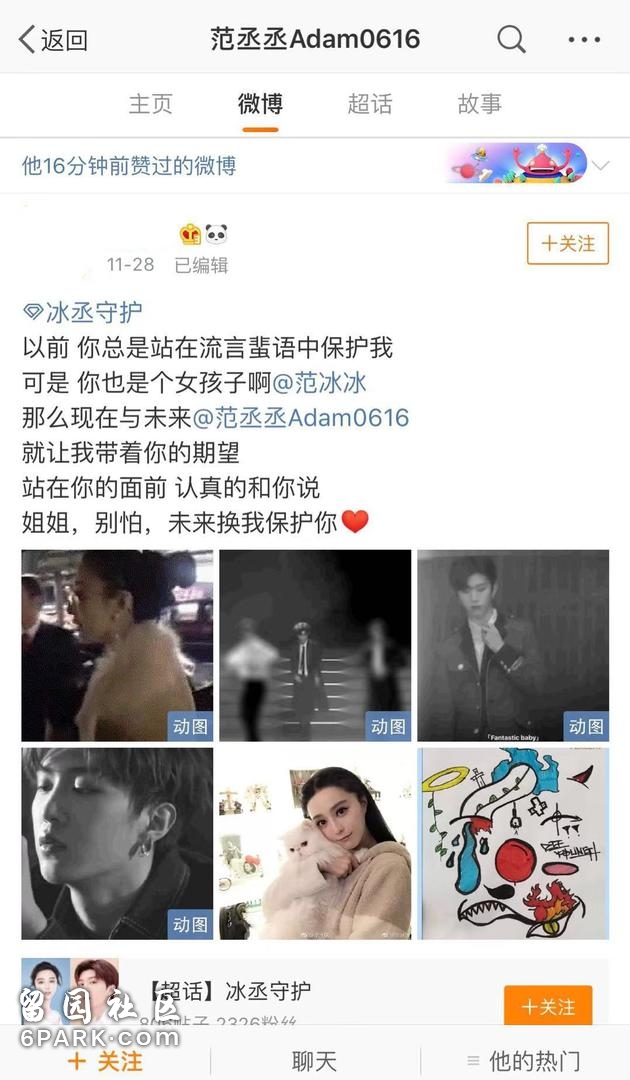Open the woman holding white cat photo
The image size is (630, 1080).
point(315,843)
